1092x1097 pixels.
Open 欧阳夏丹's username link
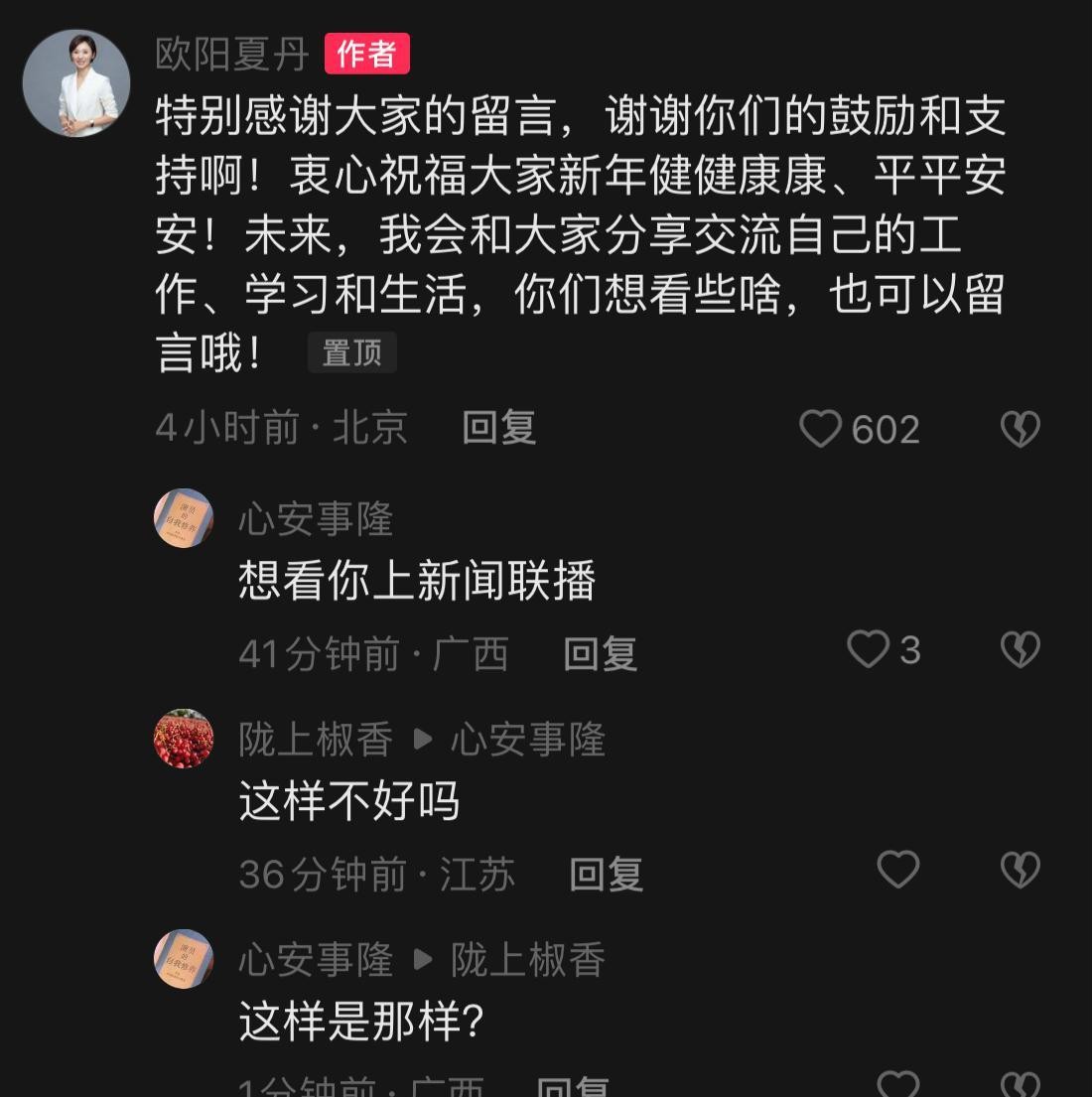(232, 54)
